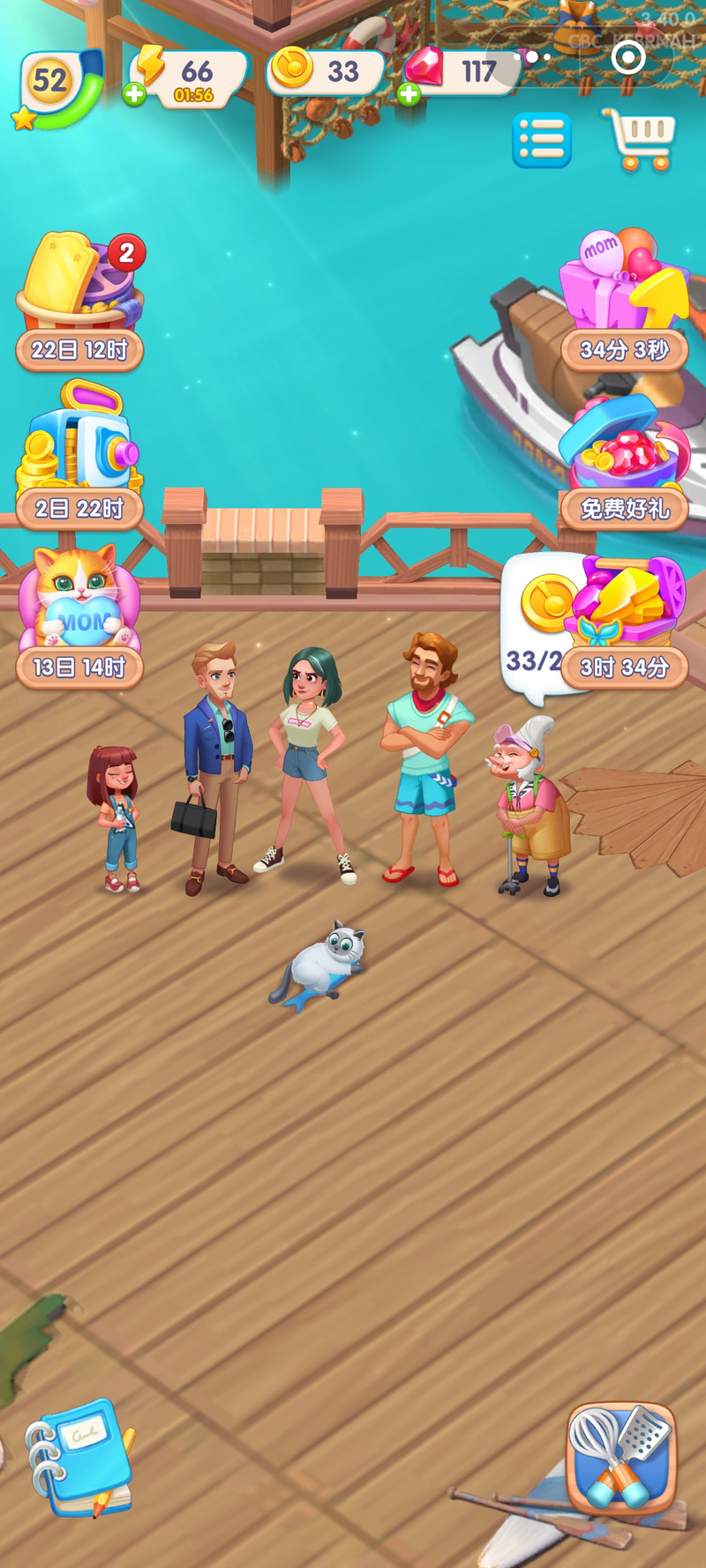The image size is (706, 1568).
Task: Enter the cooking whisk and spatula game
Action: (621, 1457)
